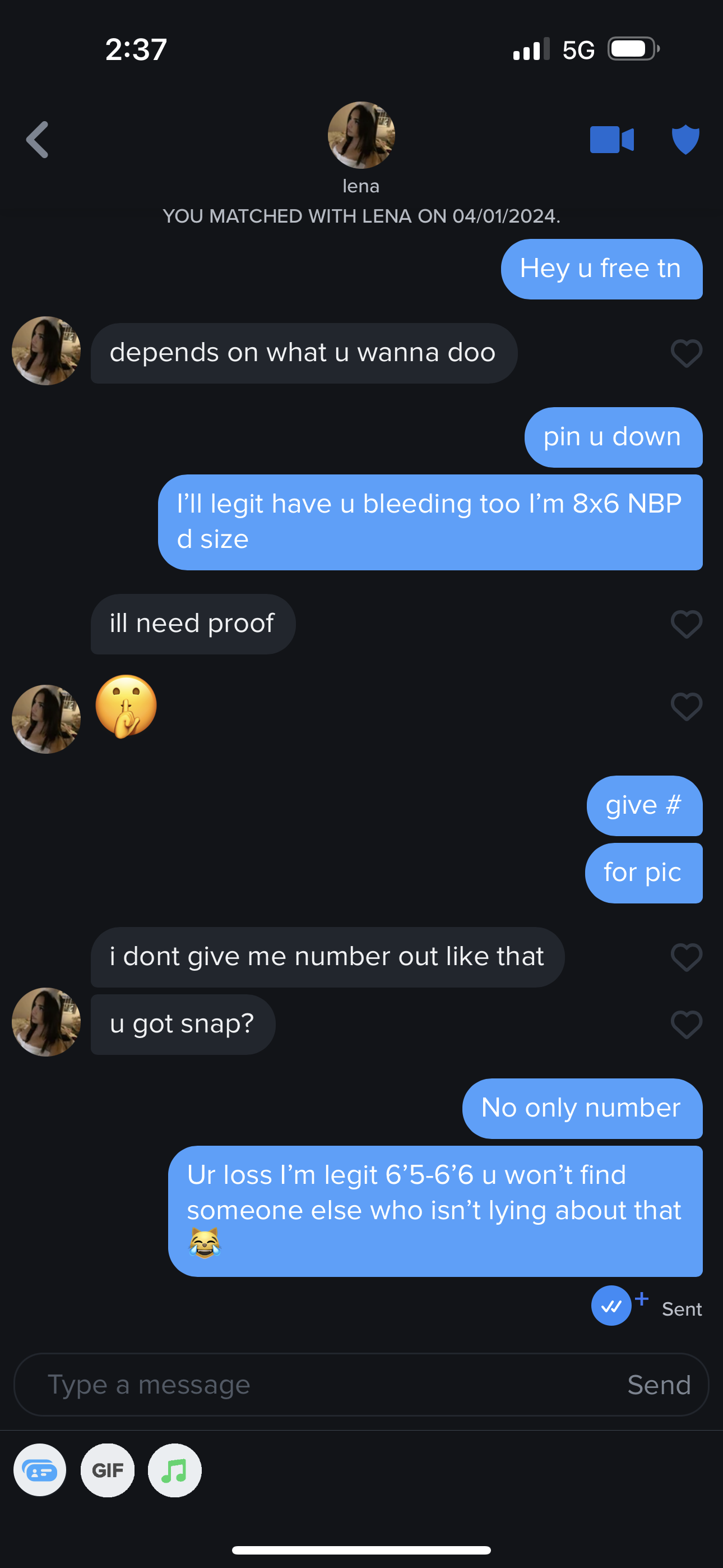
Task: Open the music sharing button
Action: tap(175, 1470)
